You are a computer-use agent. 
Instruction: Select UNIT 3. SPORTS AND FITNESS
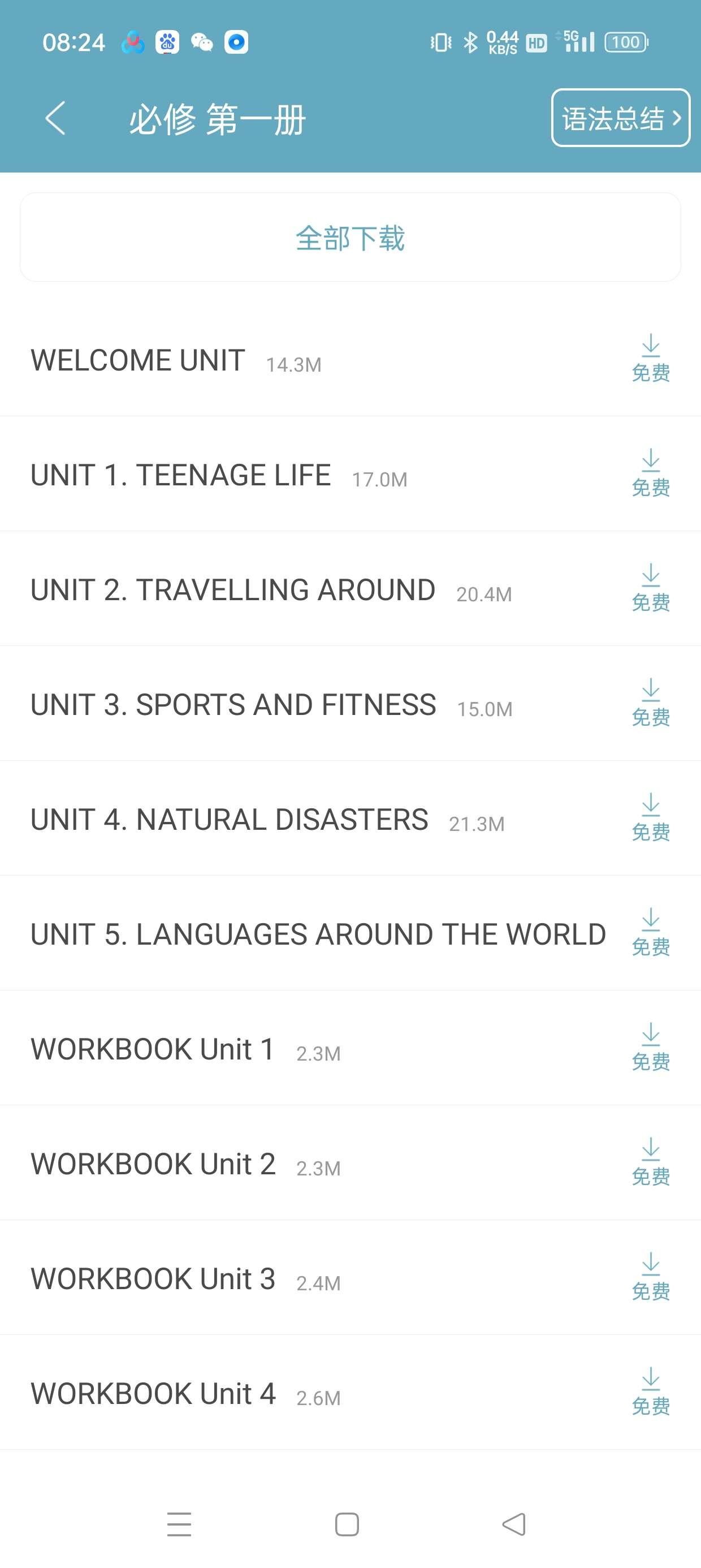click(233, 704)
